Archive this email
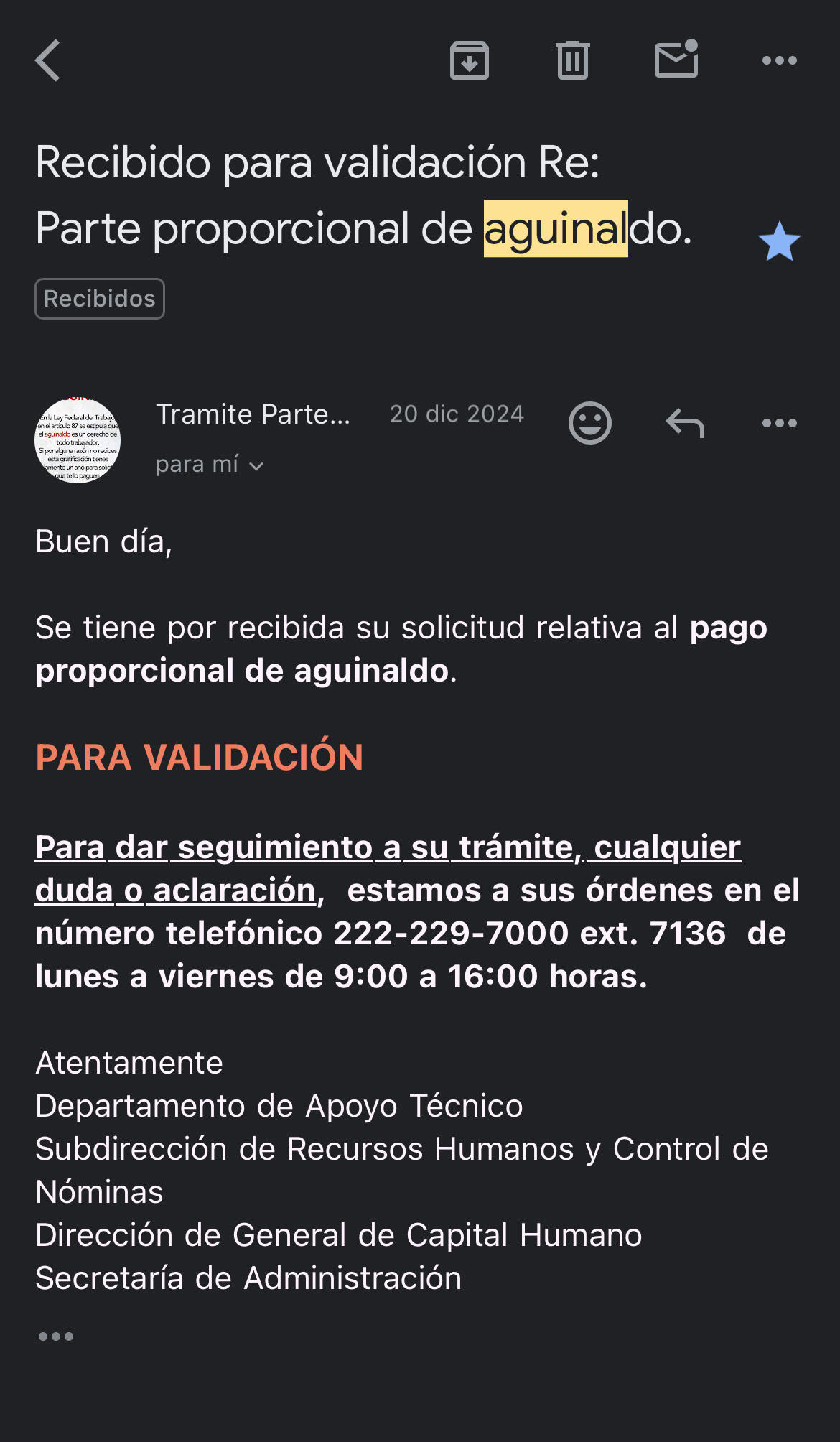 pos(470,60)
